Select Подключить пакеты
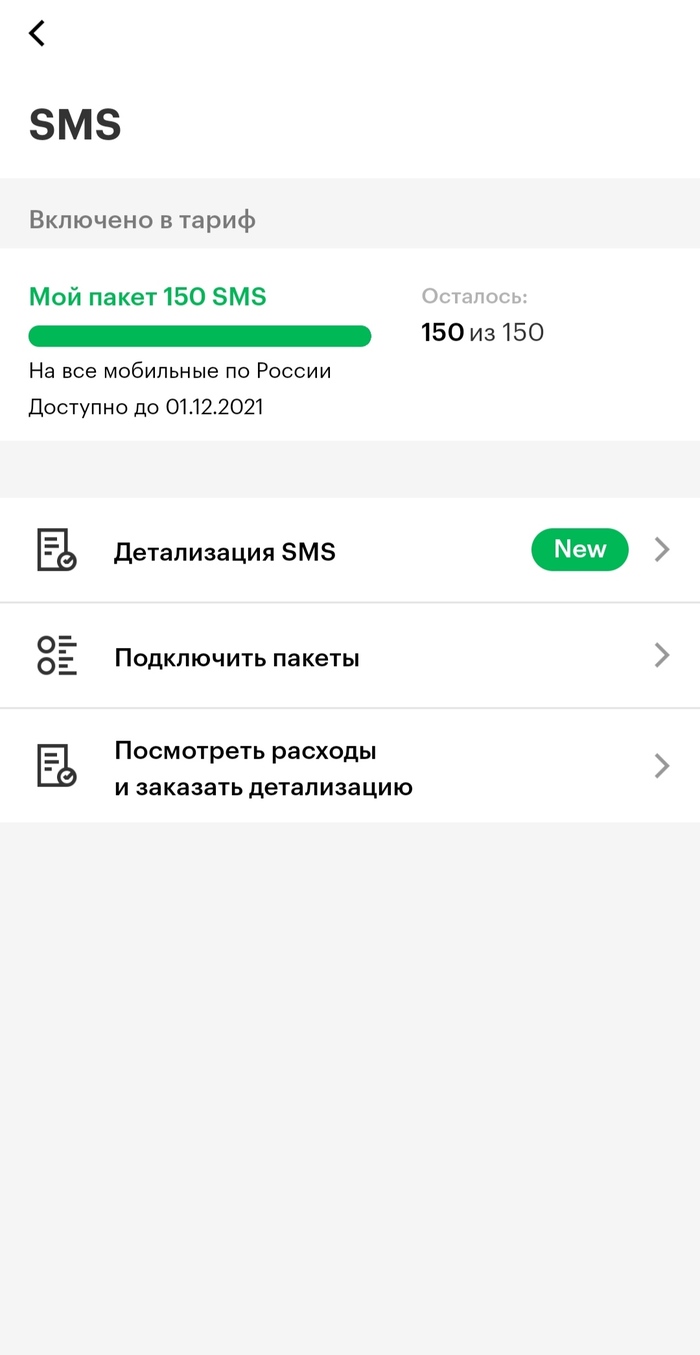 237,657
